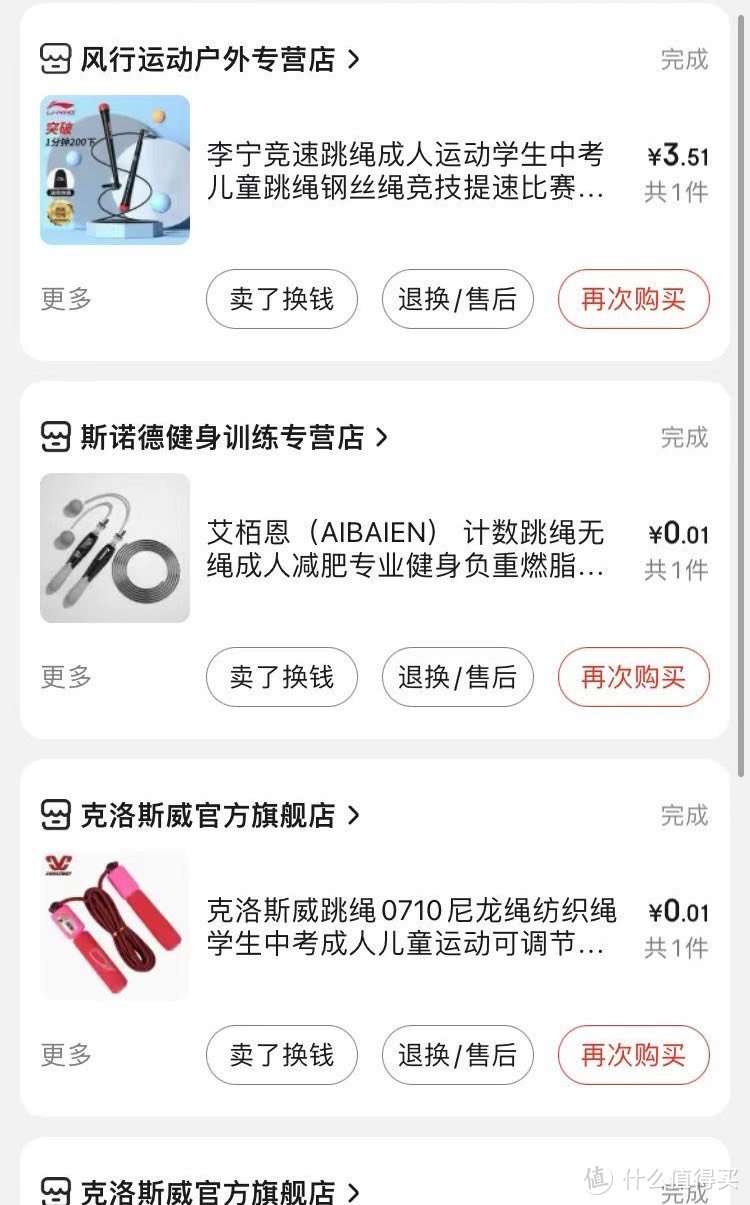Tap the shop icon beside the bottom 克洛斯威官方旗舰店
The height and width of the screenshot is (1205, 750).
pos(57,1192)
